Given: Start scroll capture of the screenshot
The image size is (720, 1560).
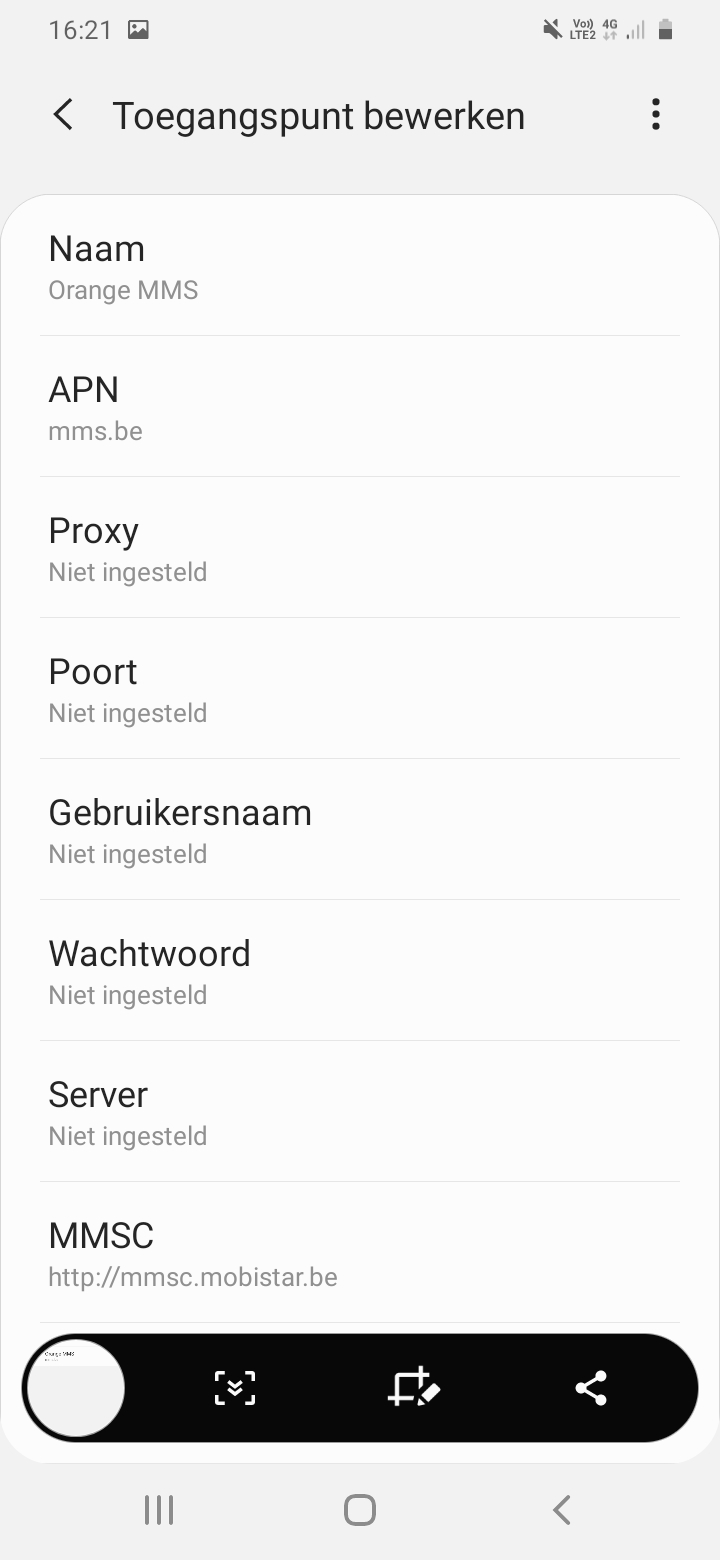Looking at the screenshot, I should click(x=235, y=1388).
